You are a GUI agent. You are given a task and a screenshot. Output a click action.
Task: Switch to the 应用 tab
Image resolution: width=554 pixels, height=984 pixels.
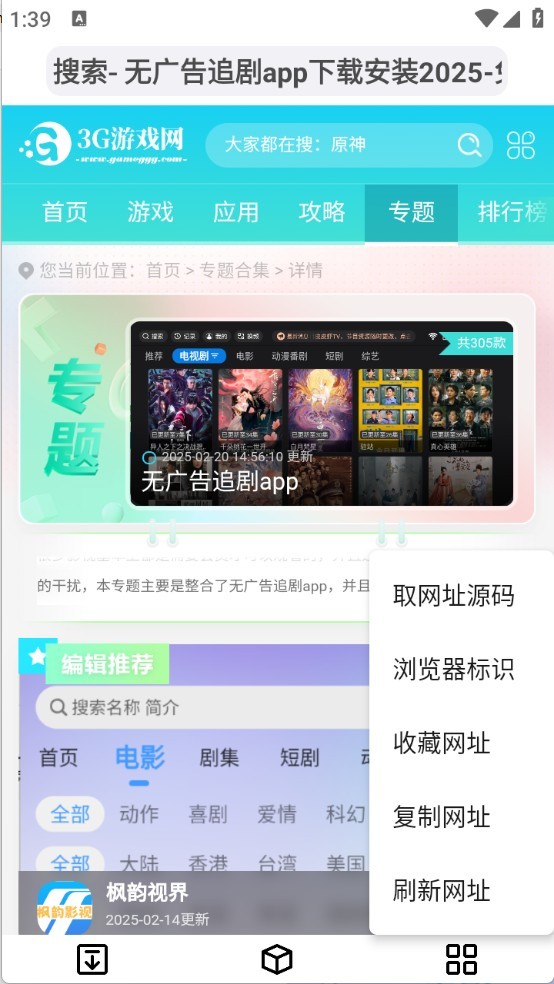click(236, 212)
